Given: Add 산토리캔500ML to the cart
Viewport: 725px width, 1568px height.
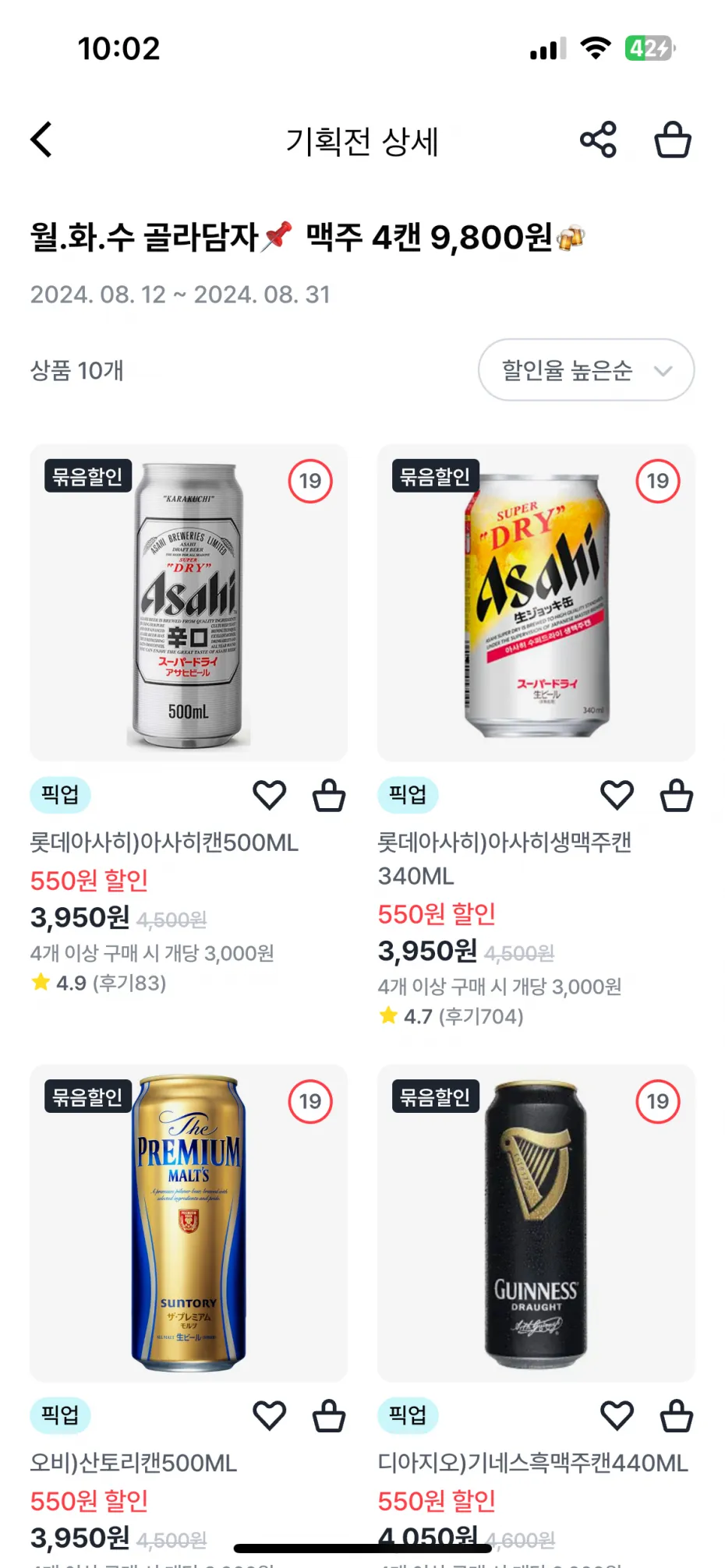Looking at the screenshot, I should pos(328,1416).
